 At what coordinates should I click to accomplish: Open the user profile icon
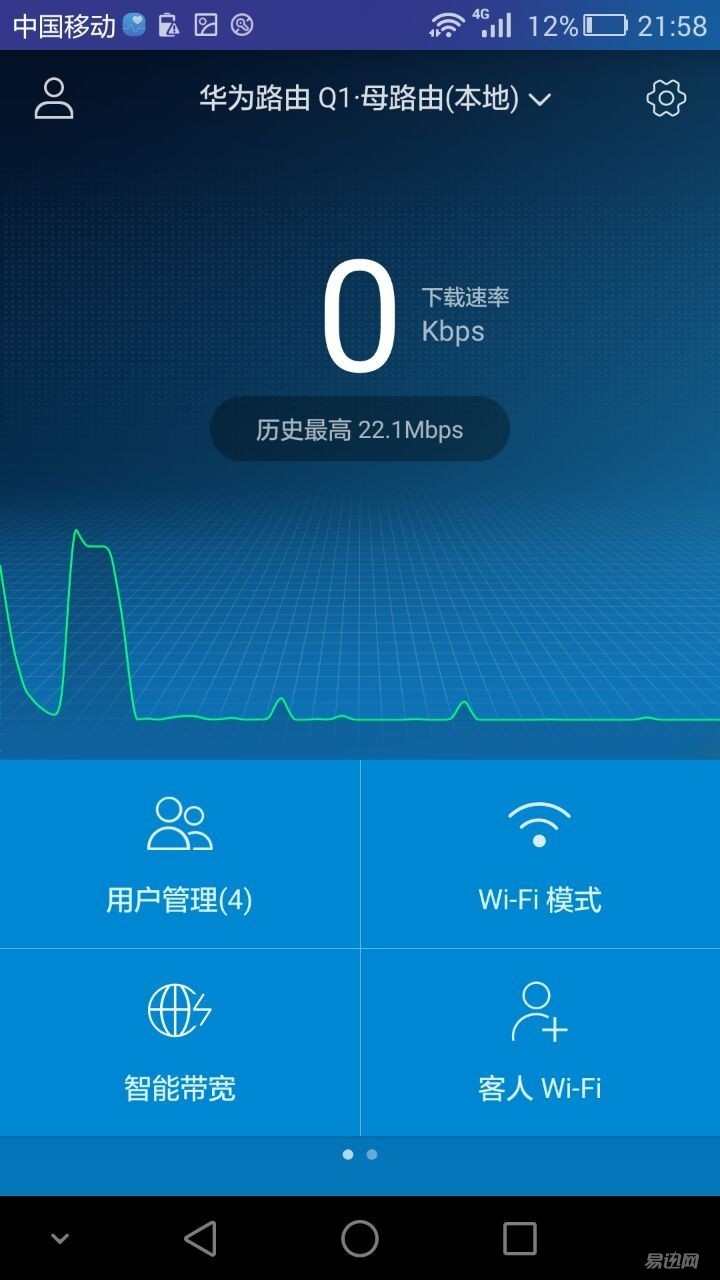coord(54,98)
